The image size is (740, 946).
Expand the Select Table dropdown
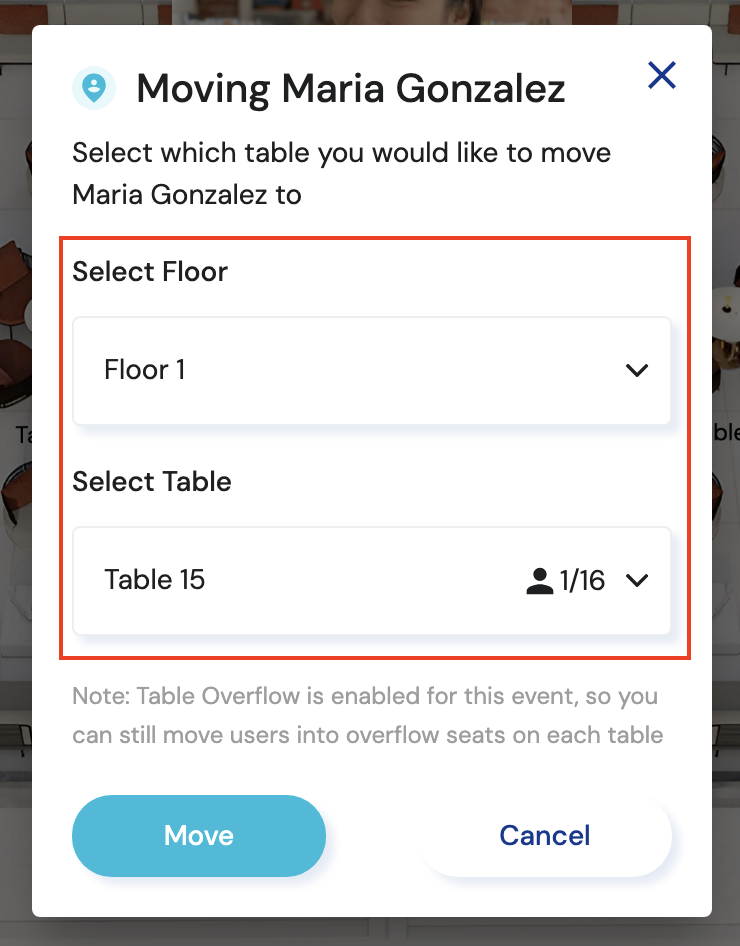tap(371, 580)
